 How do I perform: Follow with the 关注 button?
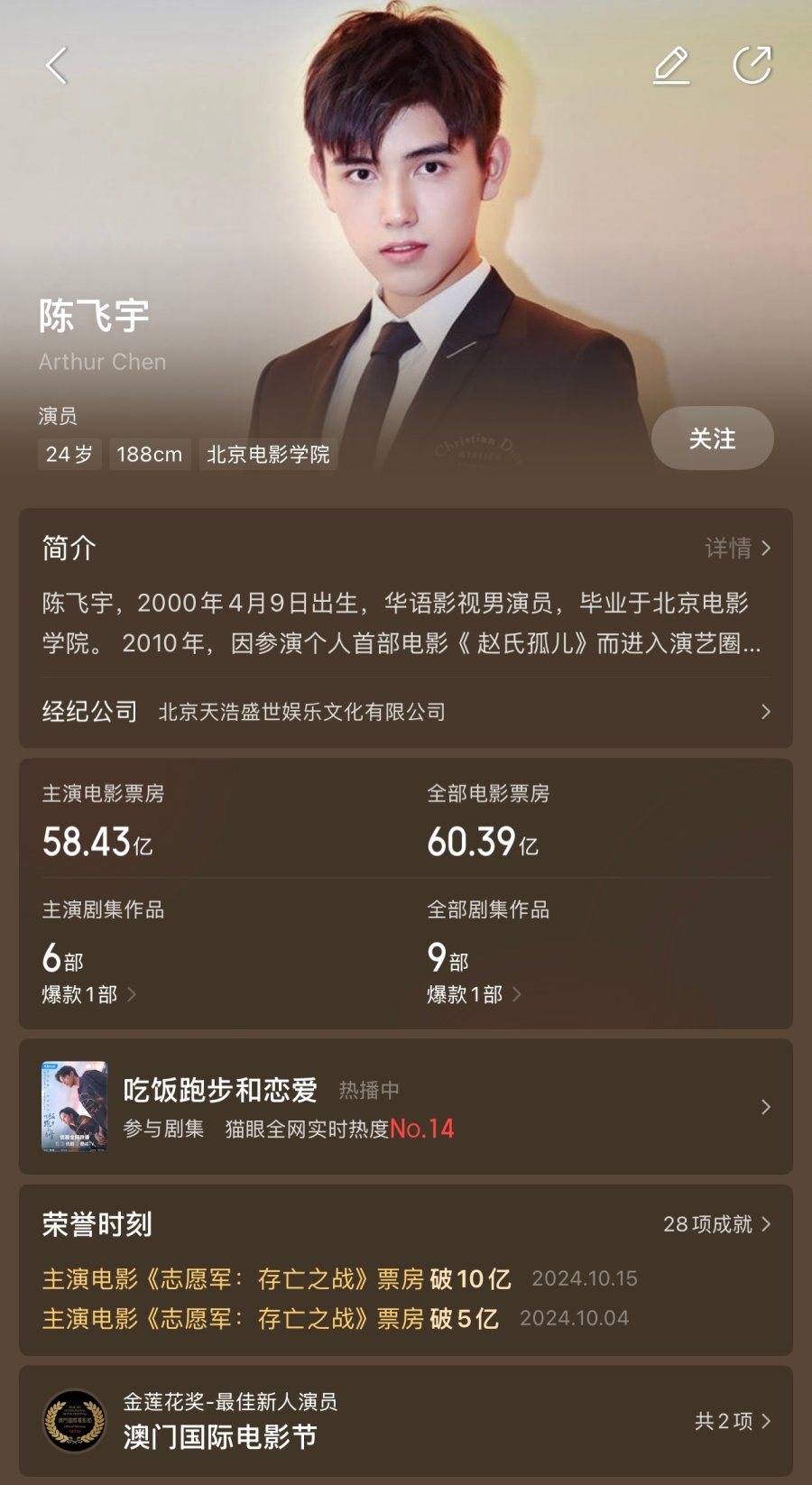tap(713, 438)
